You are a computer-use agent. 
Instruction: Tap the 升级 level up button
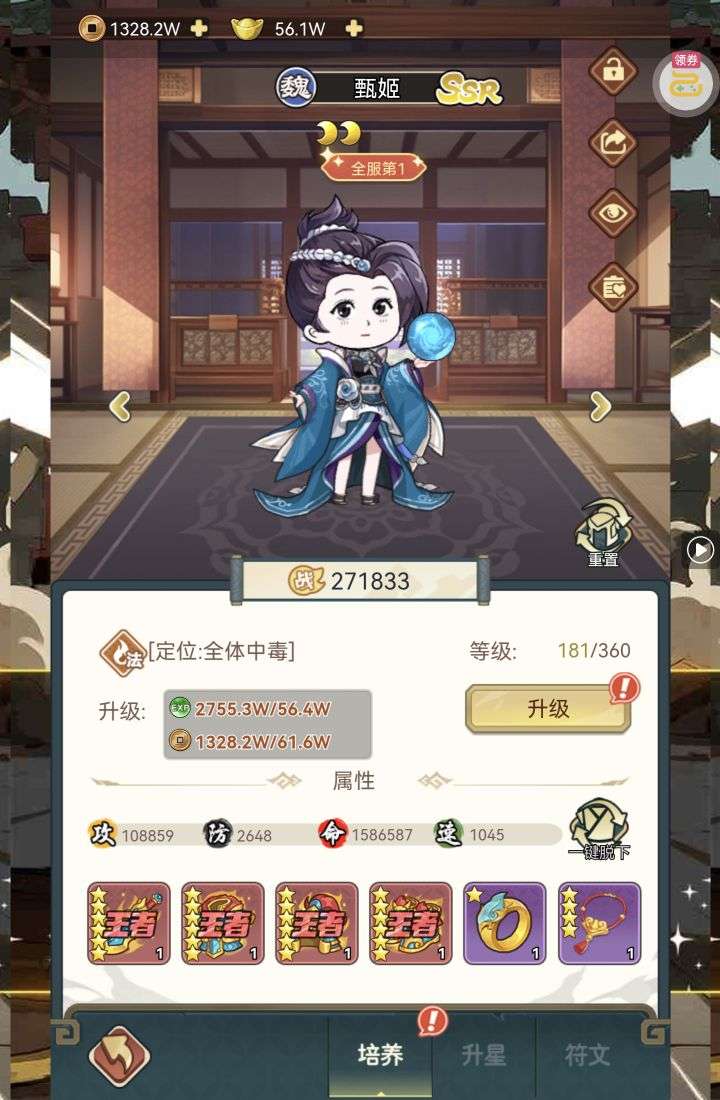[x=548, y=708]
